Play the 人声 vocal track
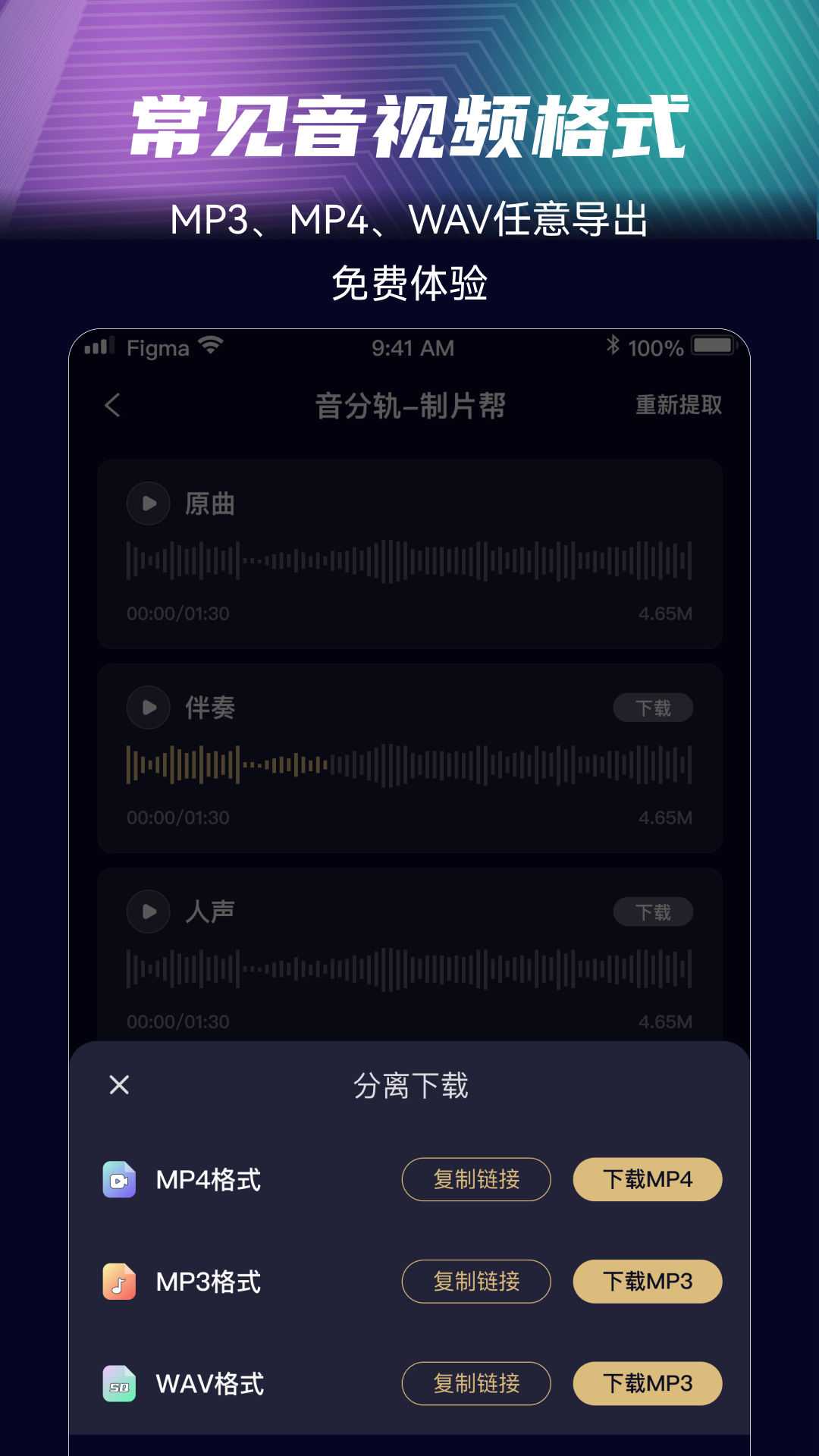Viewport: 819px width, 1456px height. (x=149, y=912)
